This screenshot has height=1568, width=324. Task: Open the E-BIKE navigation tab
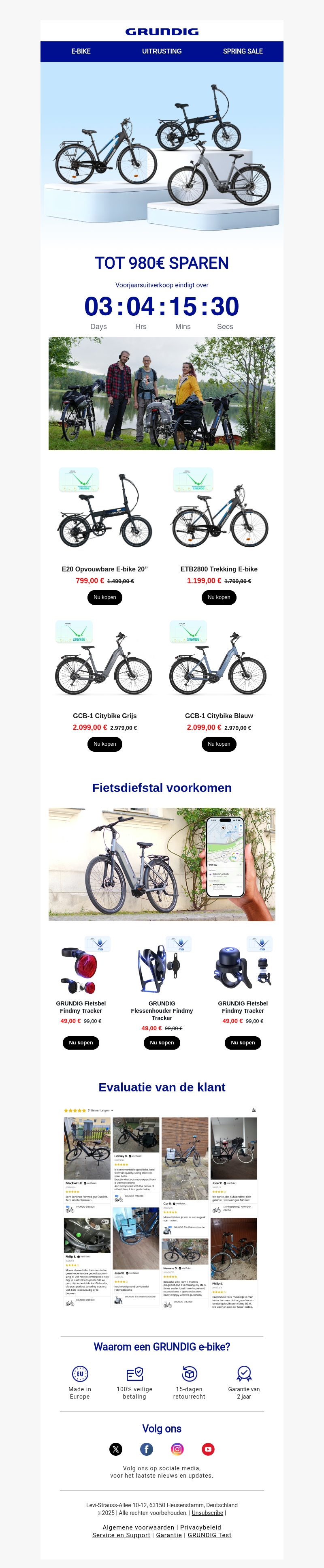(81, 51)
